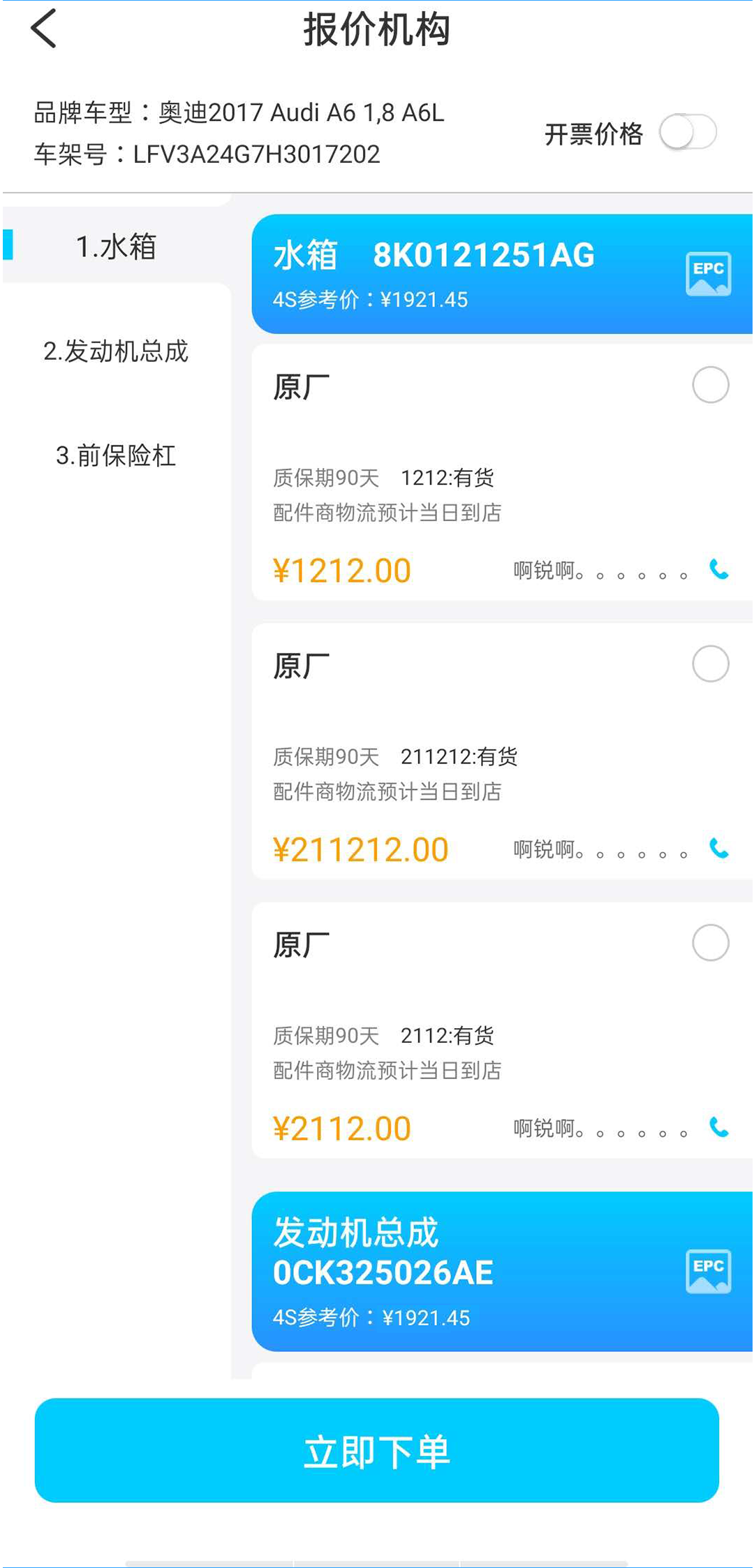Image resolution: width=754 pixels, height=1568 pixels.
Task: Select the first 原厂 quote radio button
Action: click(x=710, y=383)
